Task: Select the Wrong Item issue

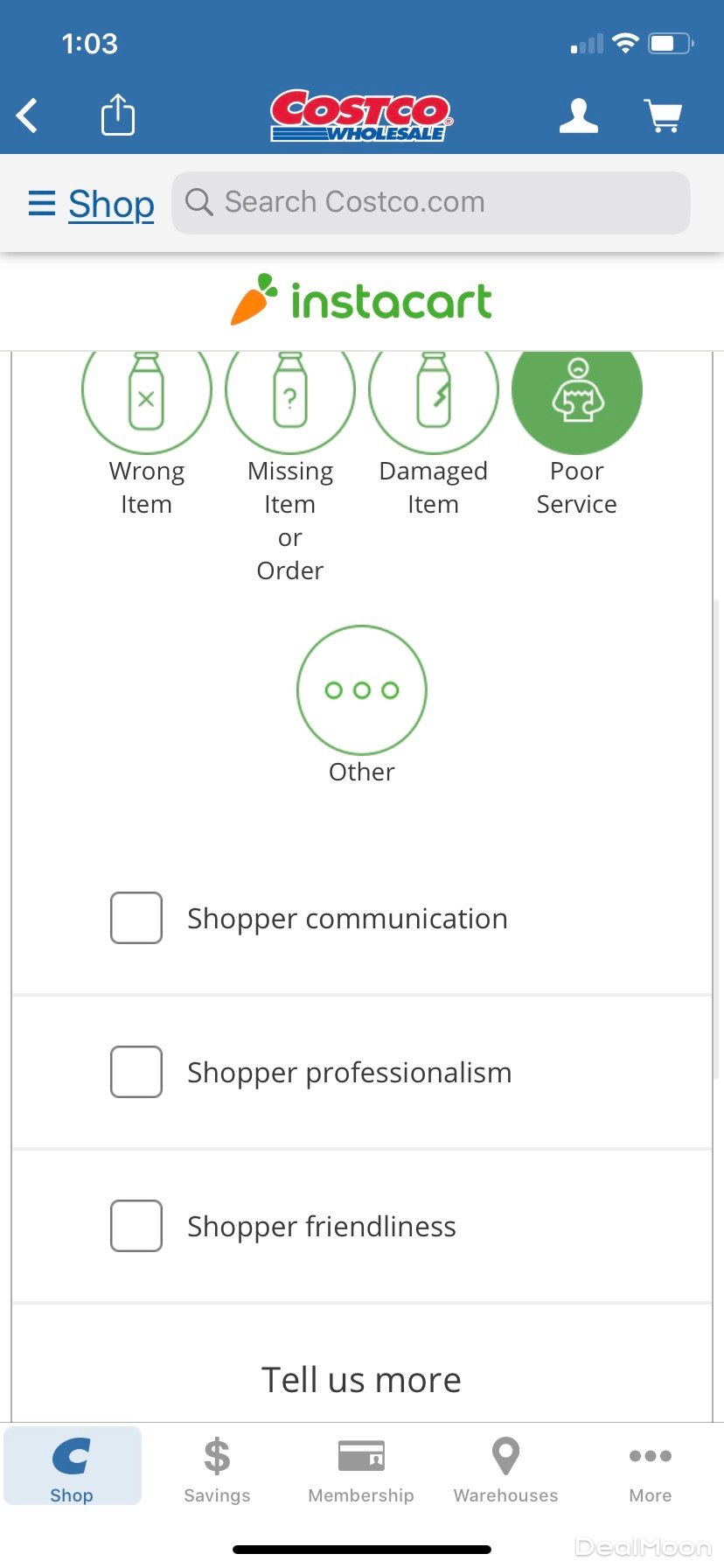Action: pos(147,394)
